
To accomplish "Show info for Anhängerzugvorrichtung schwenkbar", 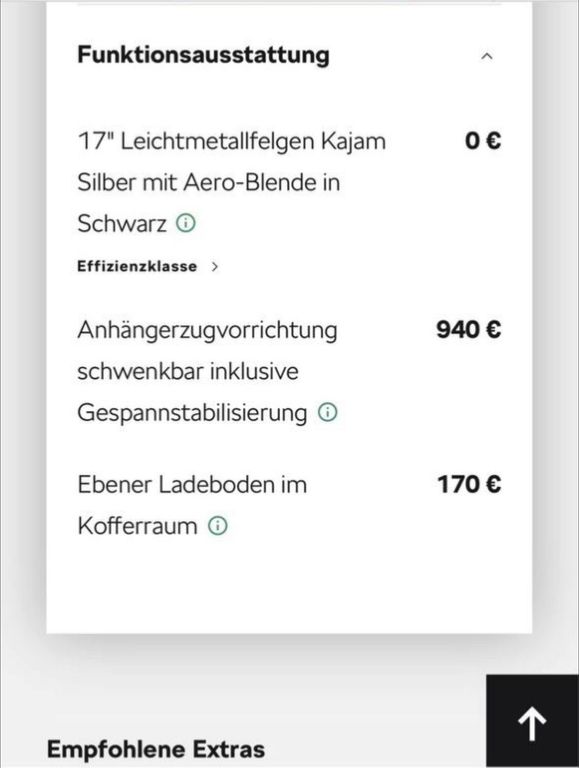I will click(328, 412).
